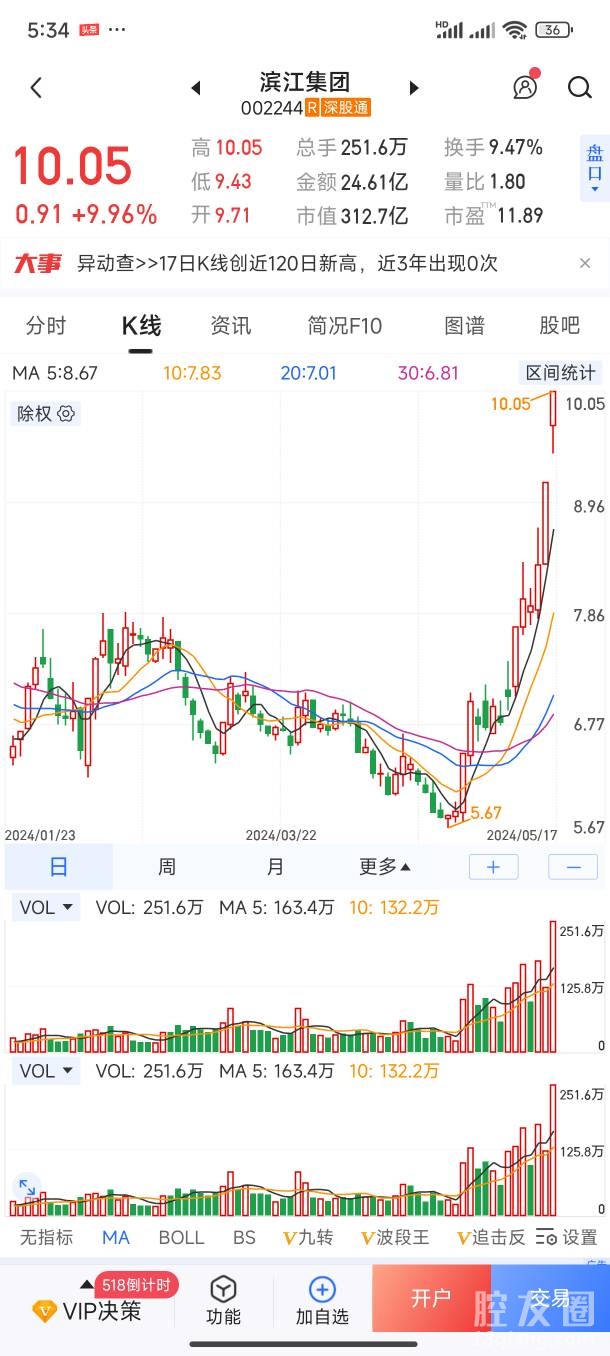View the 简况F10 tab
This screenshot has height=1356, width=610.
(x=345, y=326)
